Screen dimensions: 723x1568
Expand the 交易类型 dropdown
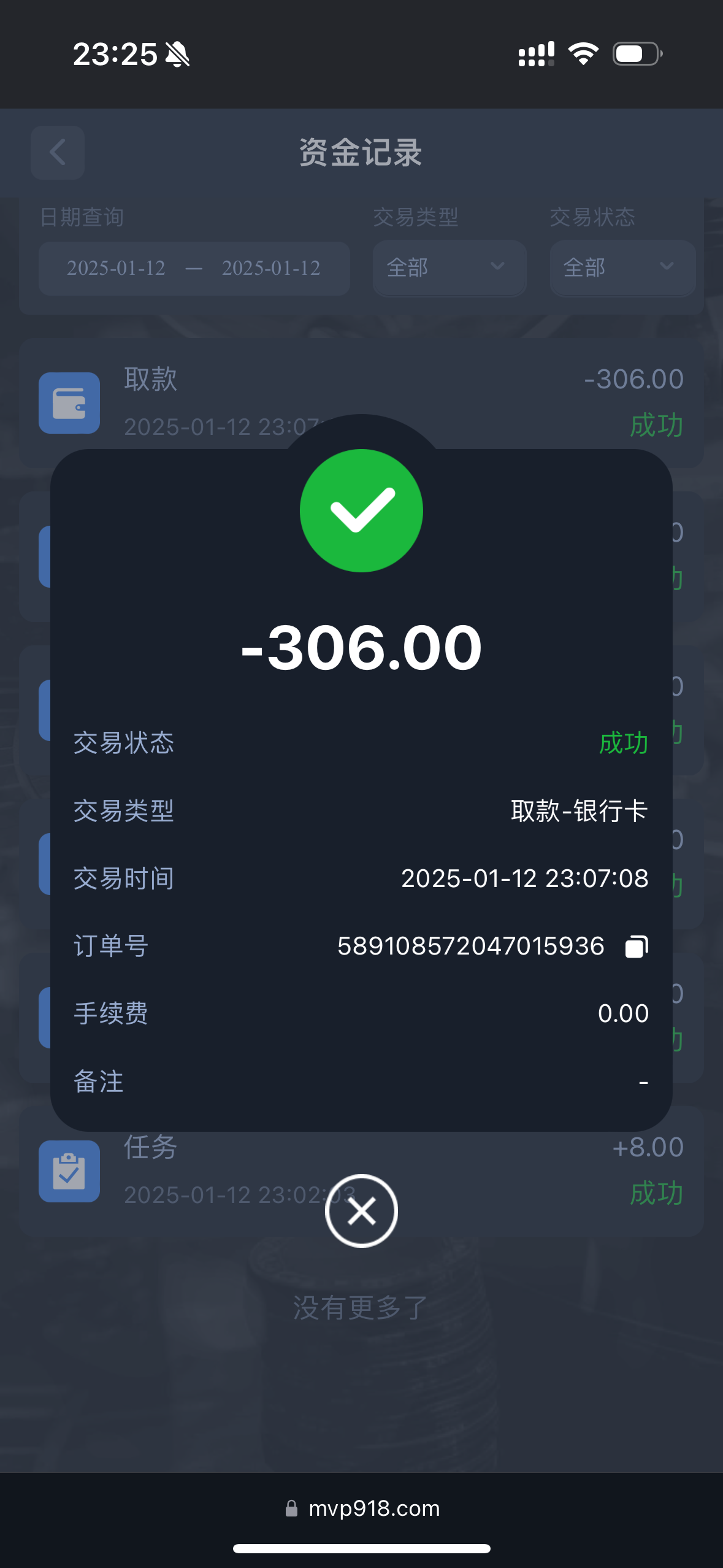click(449, 267)
